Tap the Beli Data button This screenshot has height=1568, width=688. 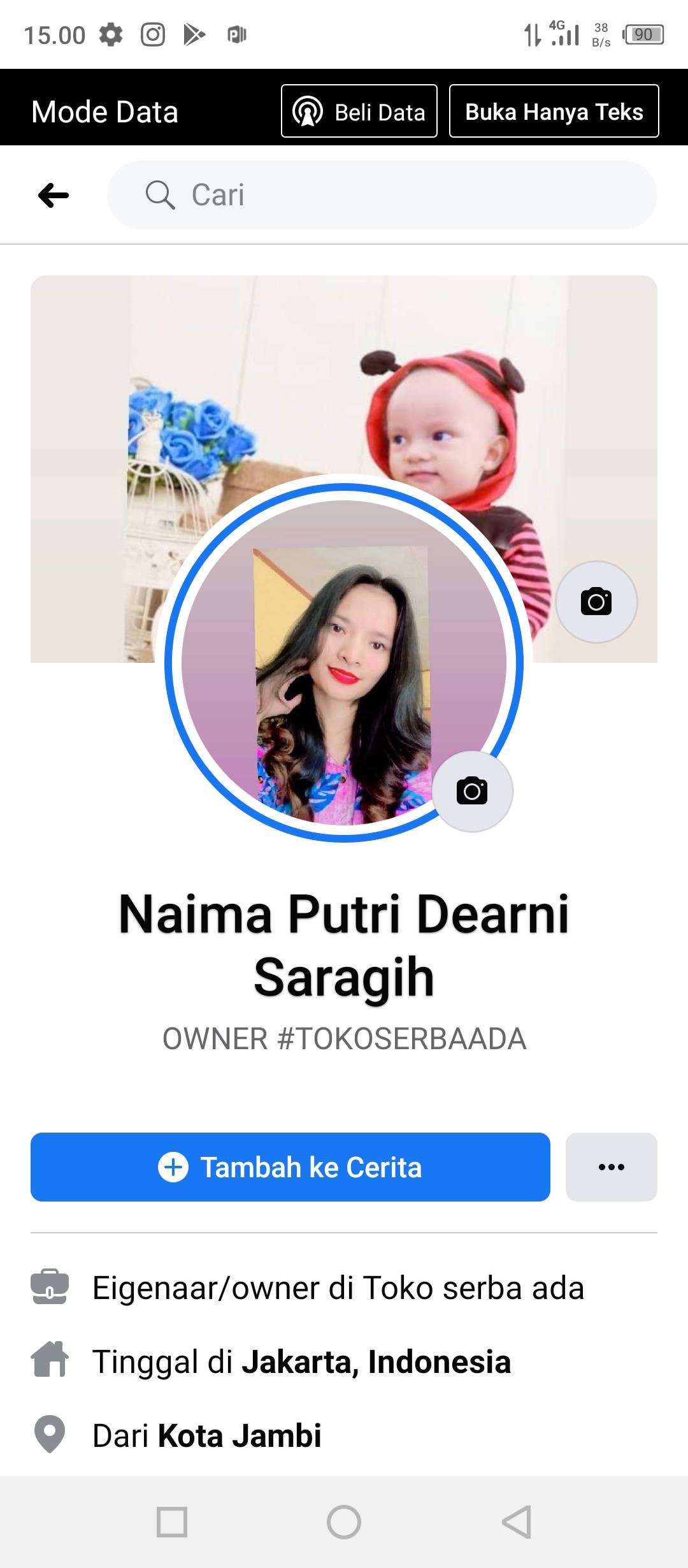tap(359, 111)
